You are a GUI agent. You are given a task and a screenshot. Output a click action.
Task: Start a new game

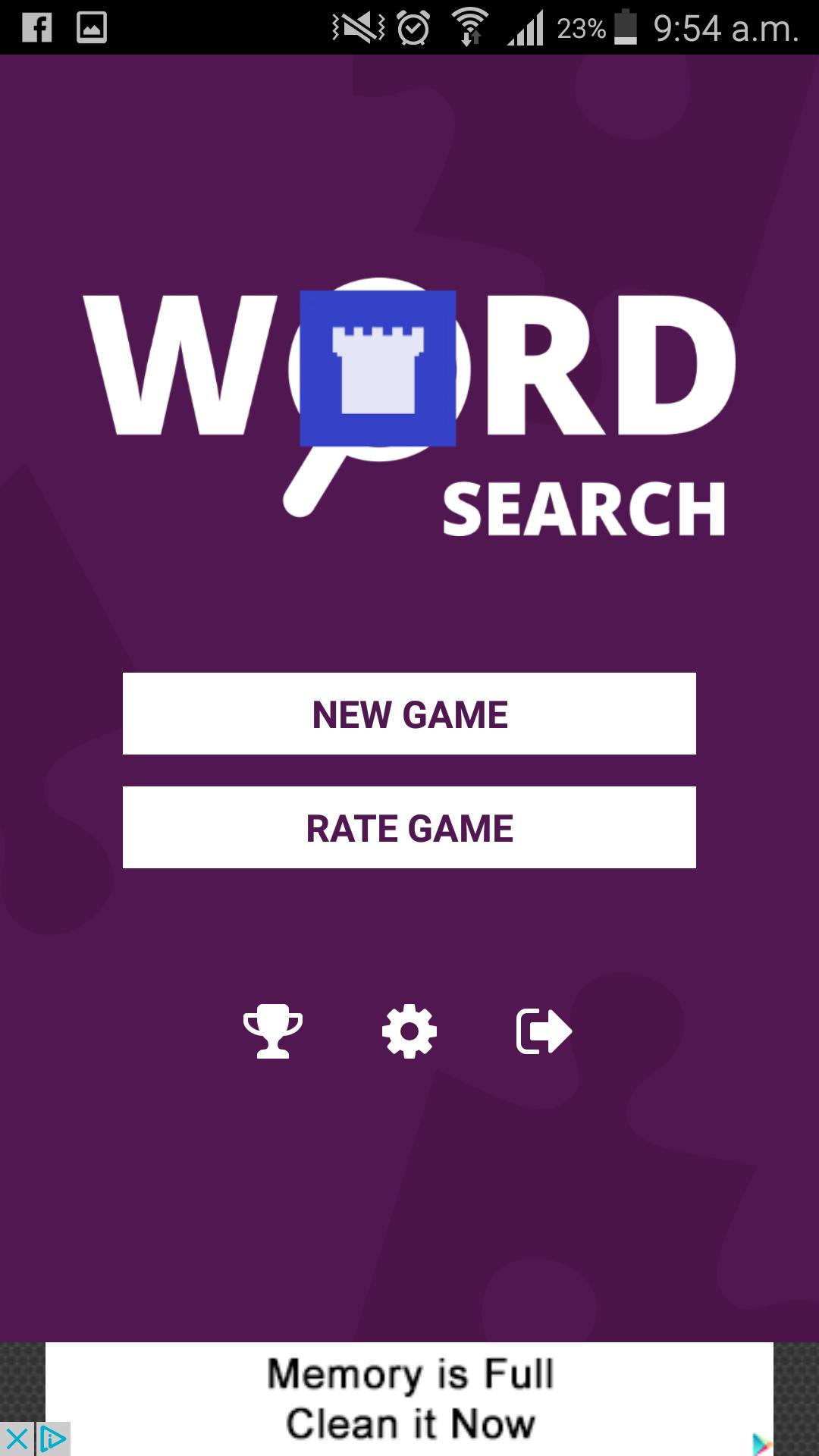point(409,714)
